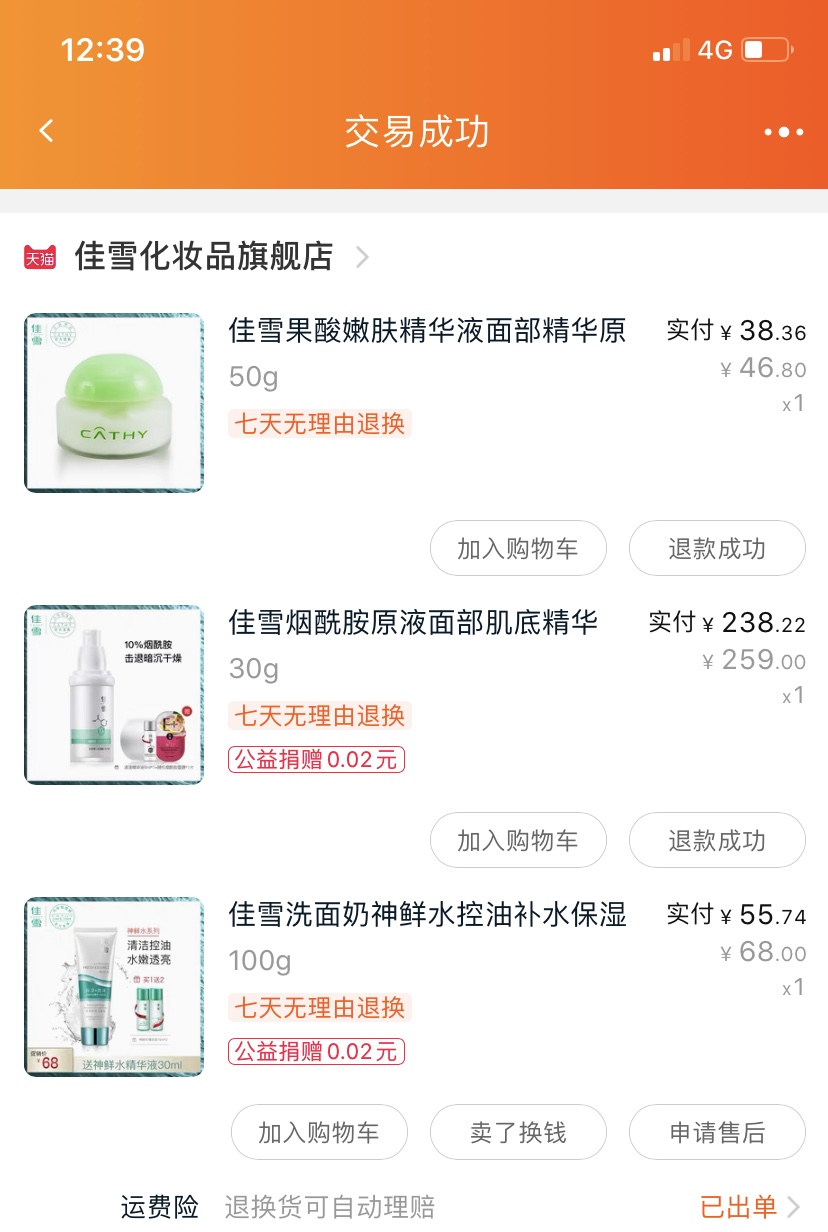Expand the 佳雪化妆品旗舰店 store page via chevron
Image resolution: width=828 pixels, height=1232 pixels.
(x=361, y=257)
